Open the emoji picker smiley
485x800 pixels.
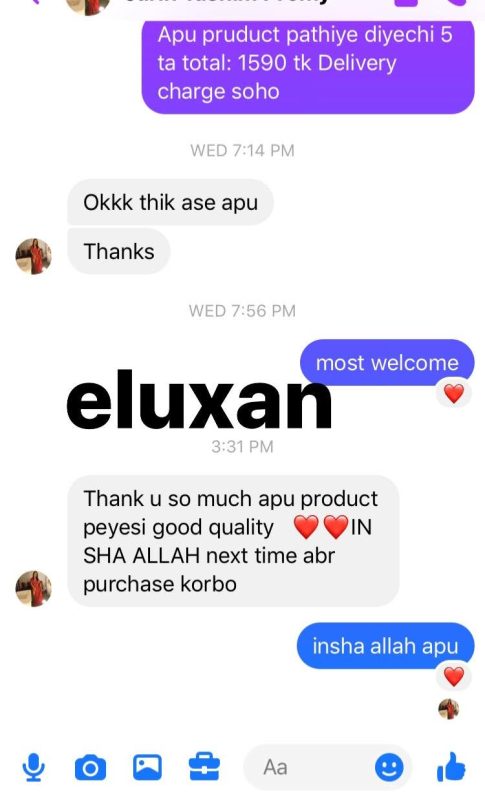point(389,767)
